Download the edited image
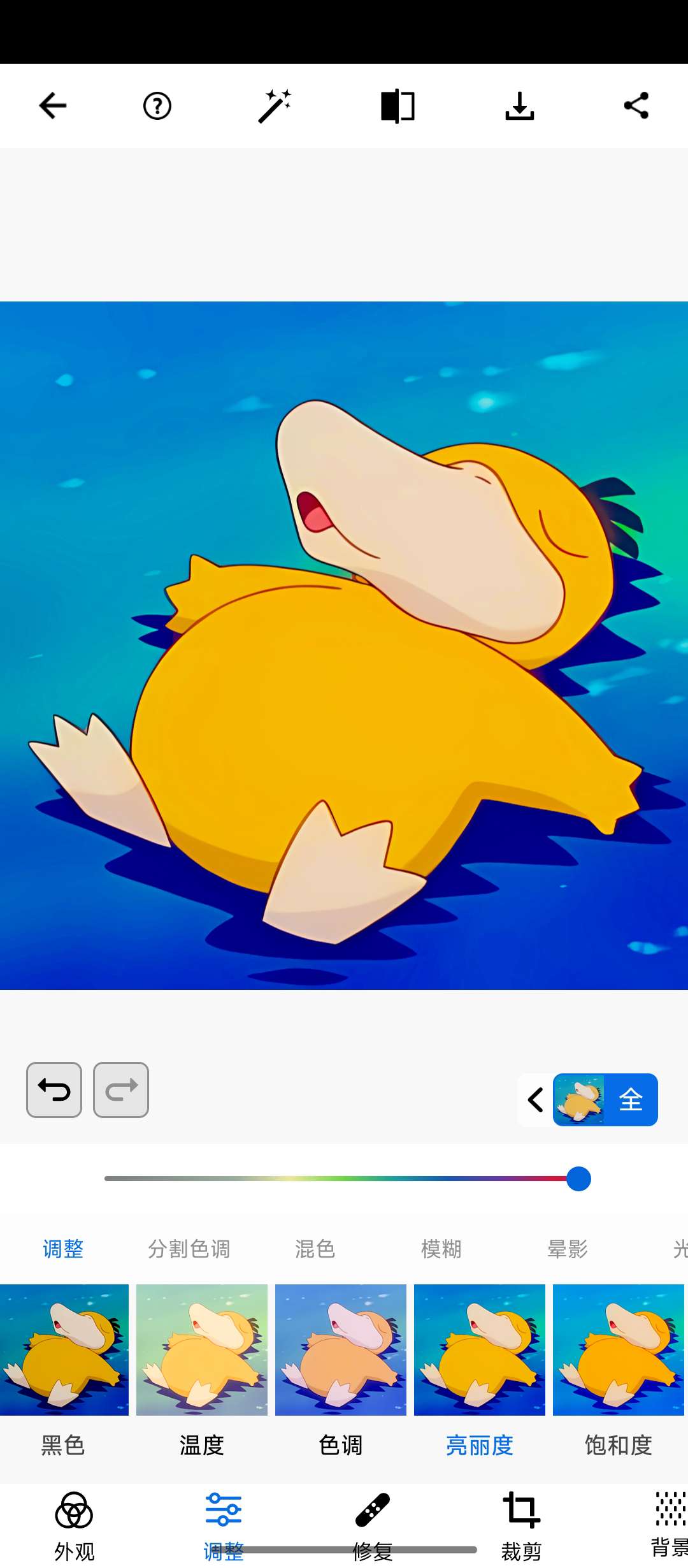 pyautogui.click(x=519, y=106)
